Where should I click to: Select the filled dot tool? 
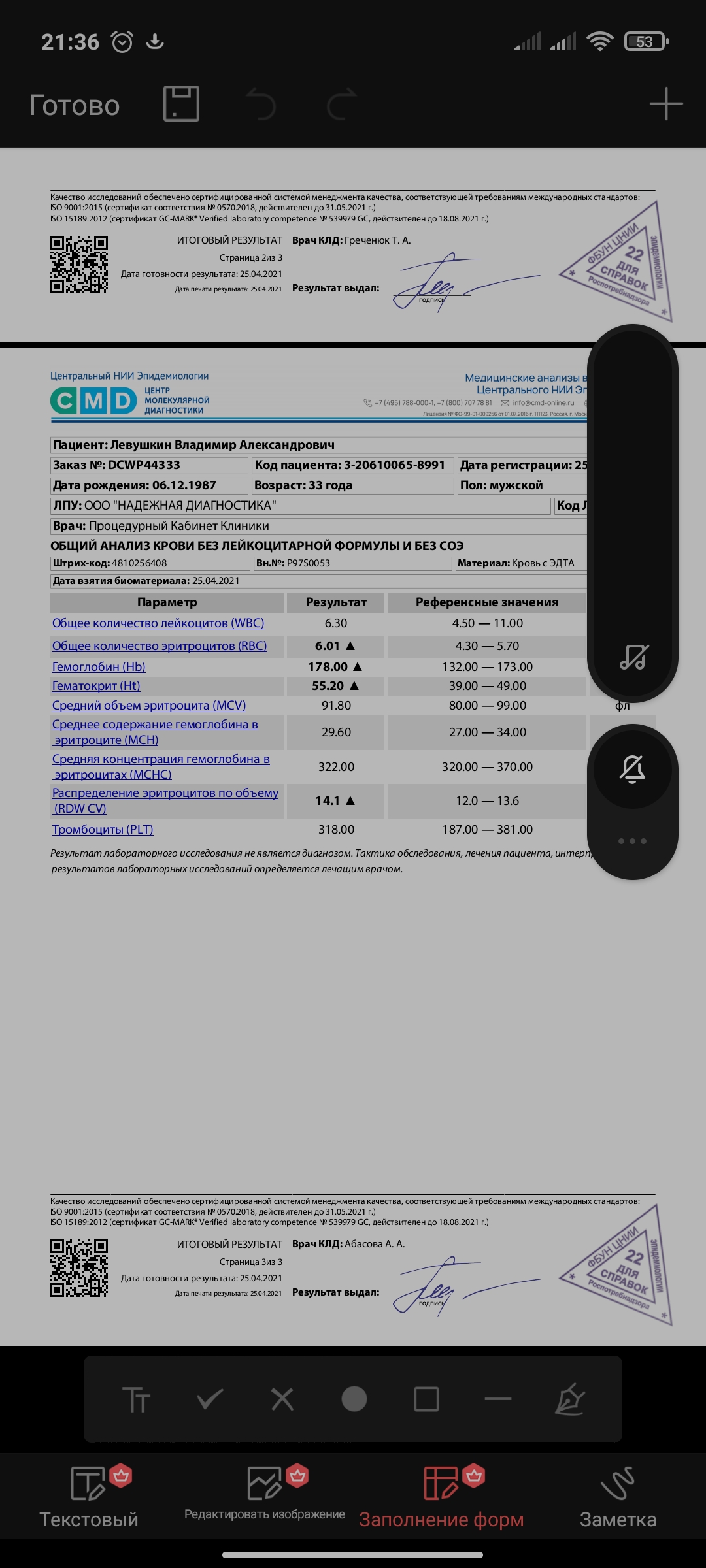pyautogui.click(x=354, y=1399)
